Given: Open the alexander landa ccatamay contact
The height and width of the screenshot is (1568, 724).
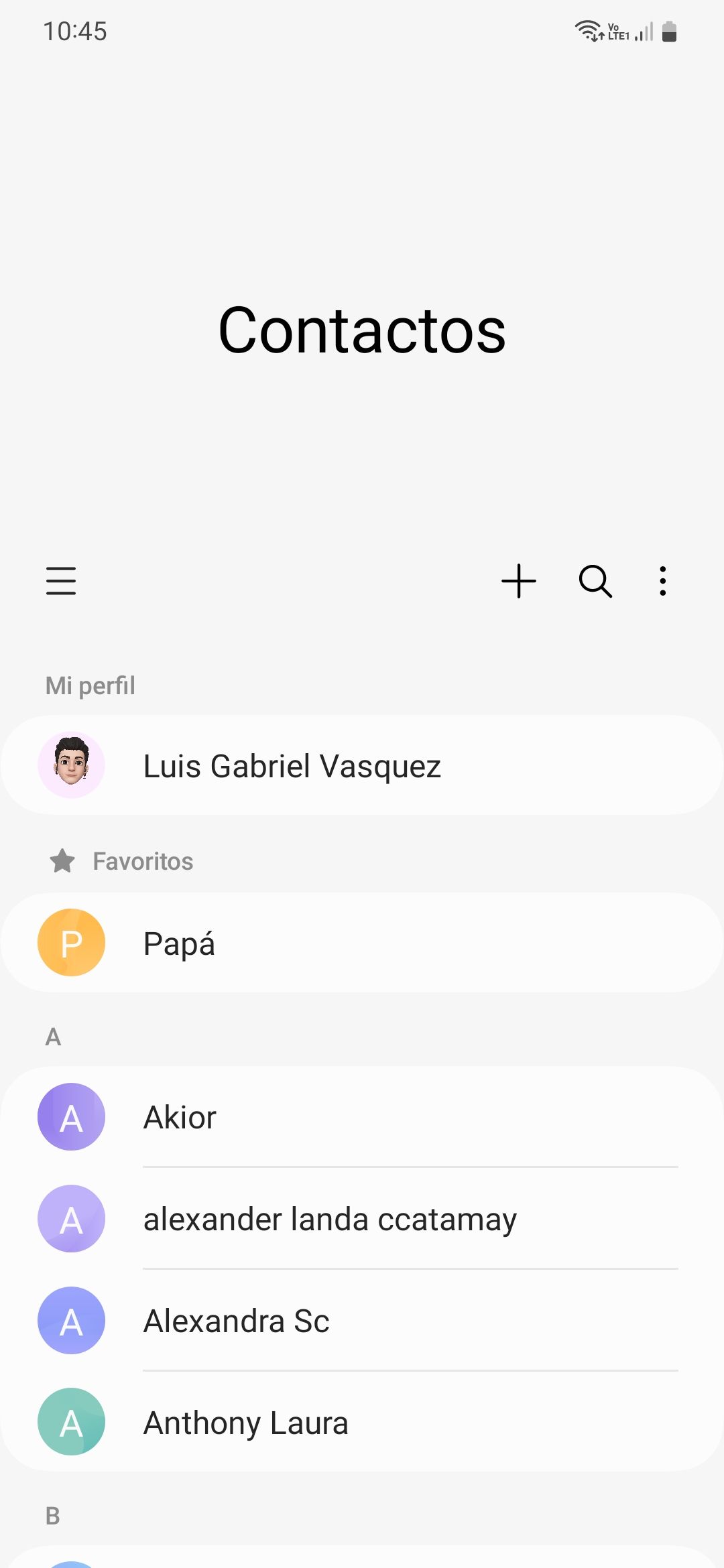Looking at the screenshot, I should coord(329,1219).
